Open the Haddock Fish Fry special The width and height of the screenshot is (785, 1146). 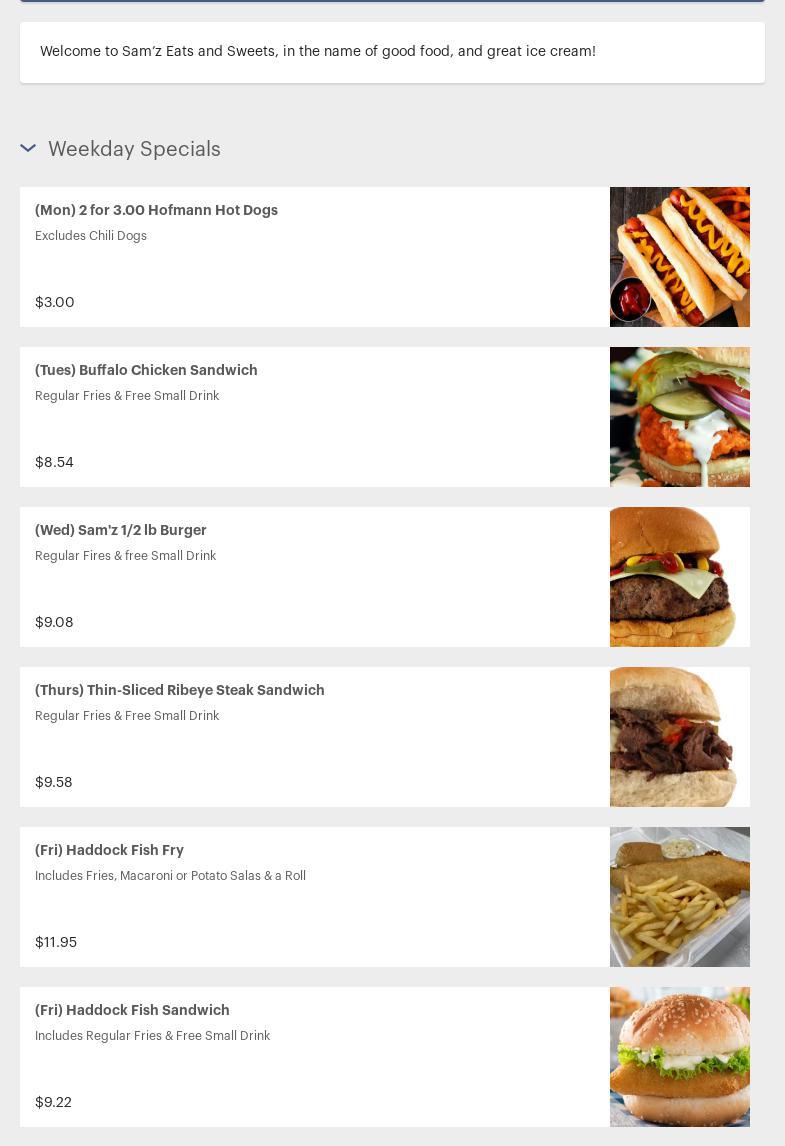coord(110,851)
